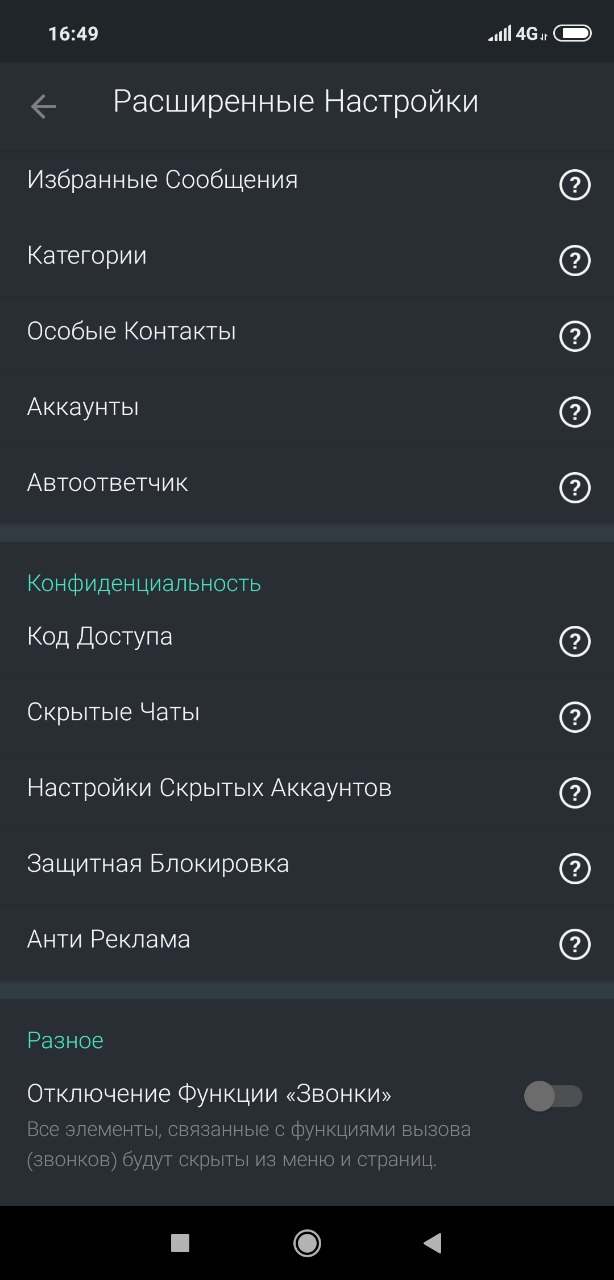Tap the system home button

point(307,1243)
